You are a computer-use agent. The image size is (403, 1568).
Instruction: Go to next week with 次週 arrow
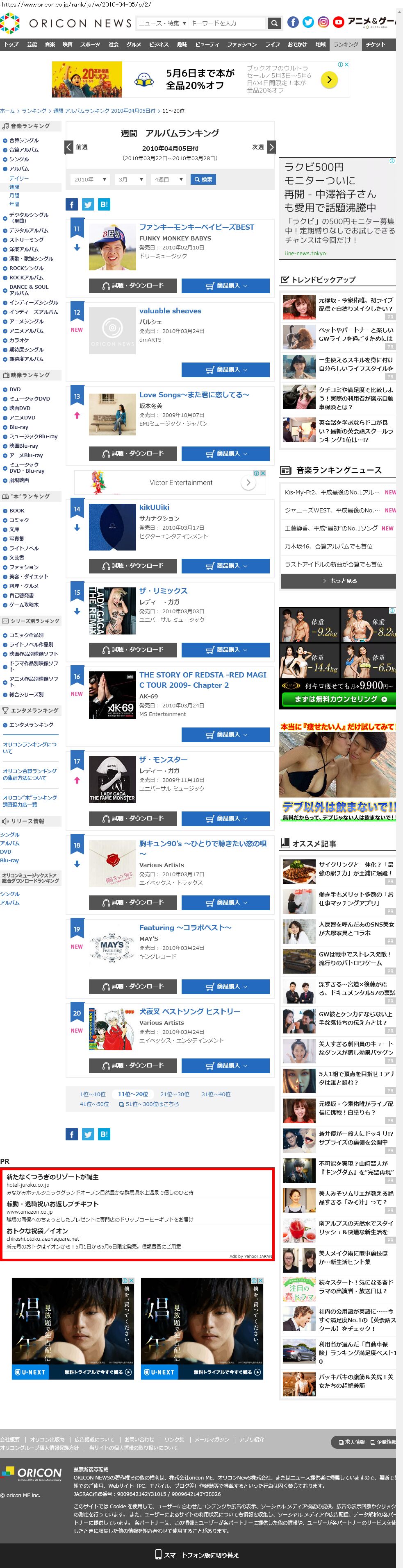271,147
